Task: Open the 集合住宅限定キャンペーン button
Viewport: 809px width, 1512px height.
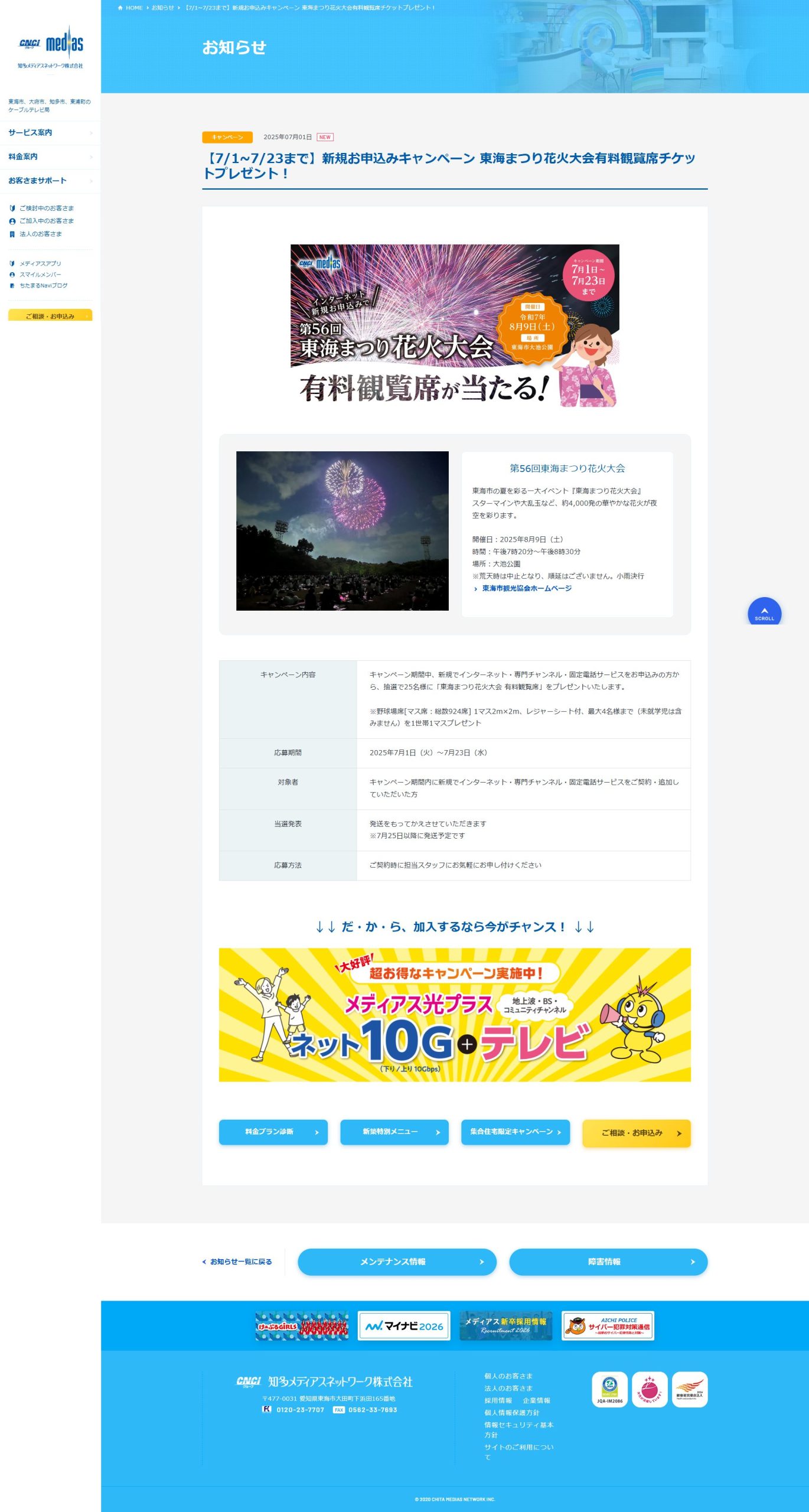Action: [x=515, y=1132]
